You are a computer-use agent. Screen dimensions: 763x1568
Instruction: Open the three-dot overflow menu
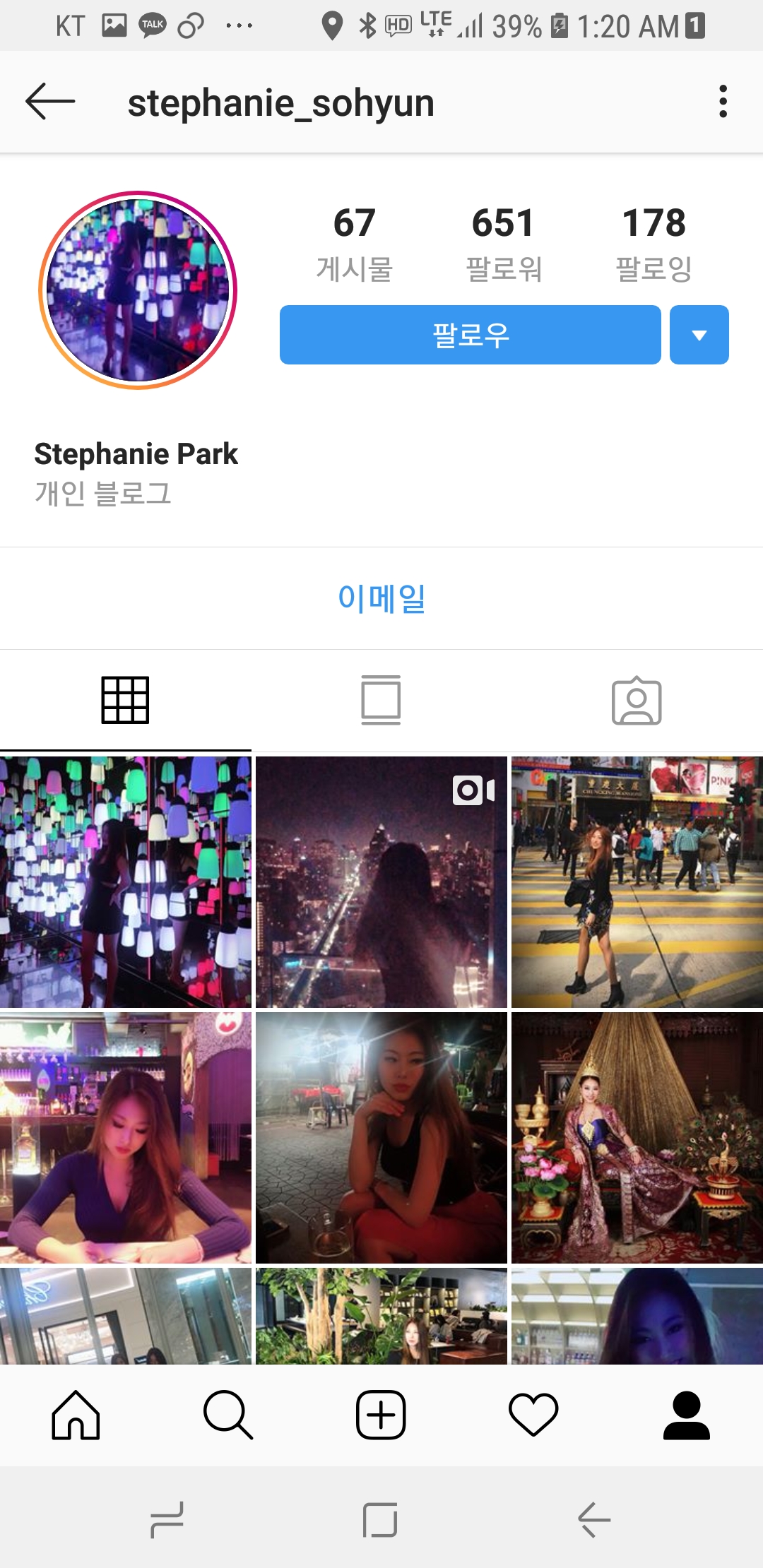(x=723, y=102)
